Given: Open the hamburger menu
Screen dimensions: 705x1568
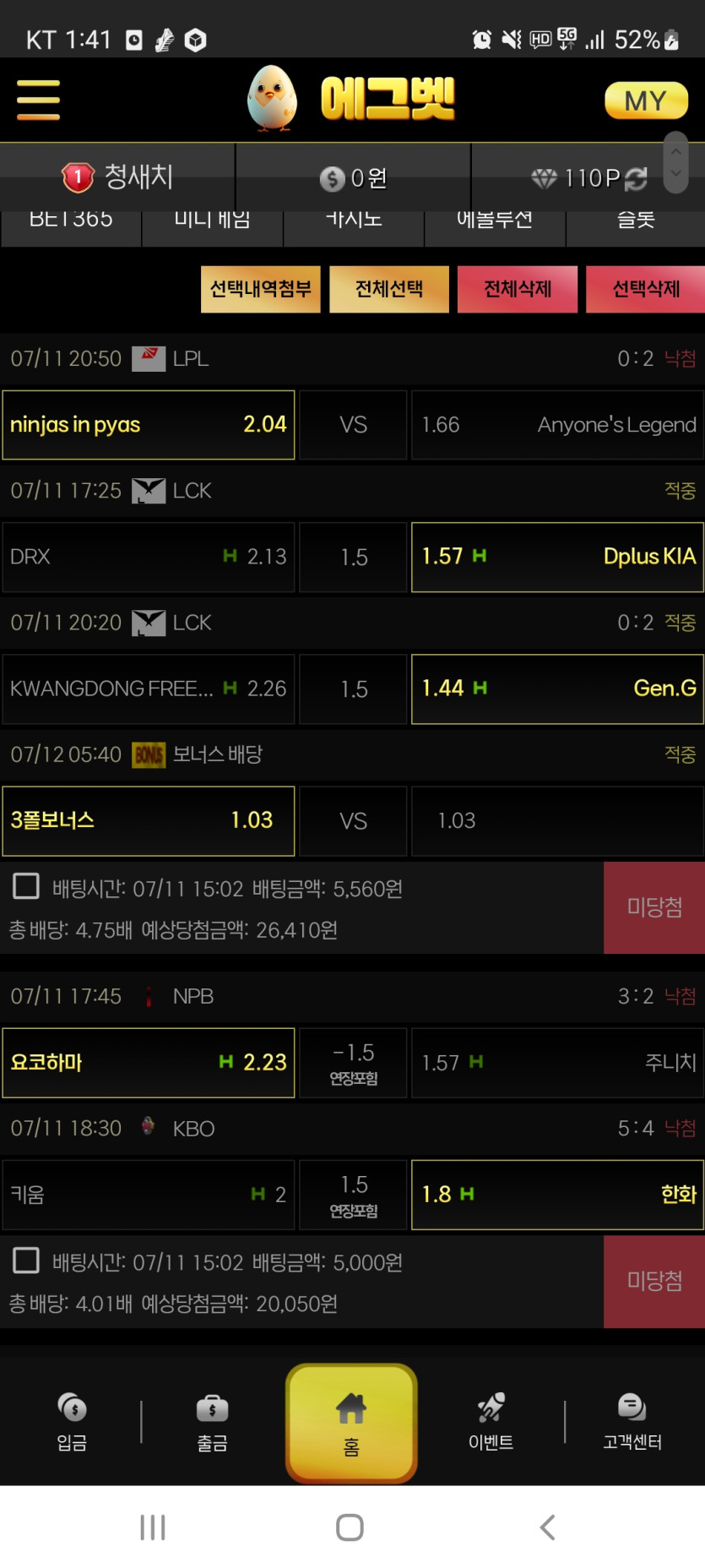Looking at the screenshot, I should 38,100.
